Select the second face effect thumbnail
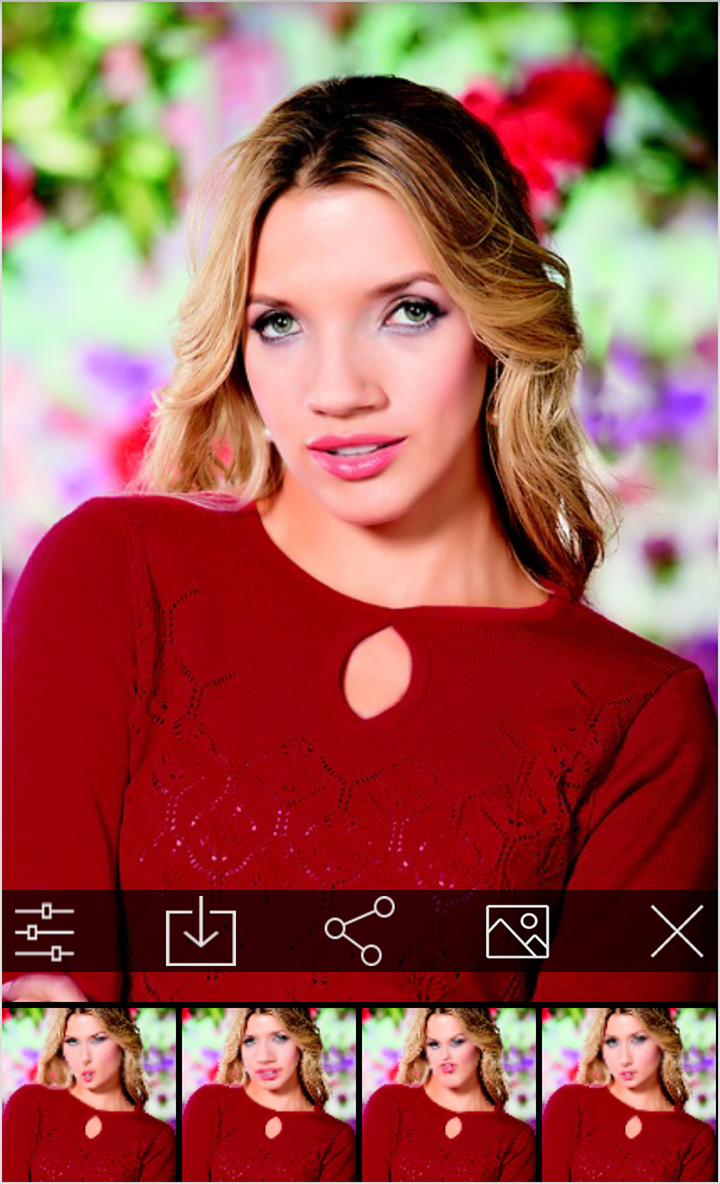720x1184 pixels. 269,1094
